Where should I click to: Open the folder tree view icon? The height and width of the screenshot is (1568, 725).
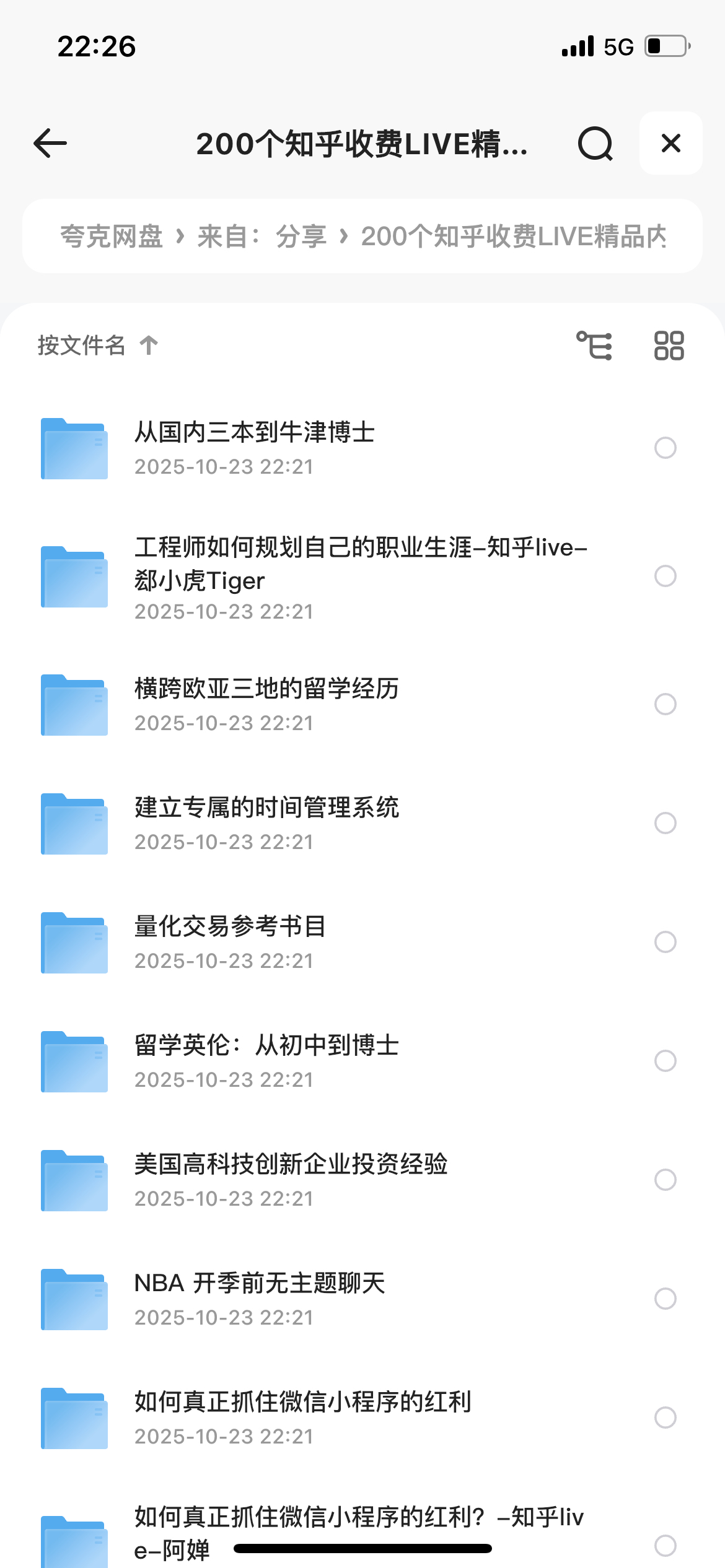(x=594, y=346)
